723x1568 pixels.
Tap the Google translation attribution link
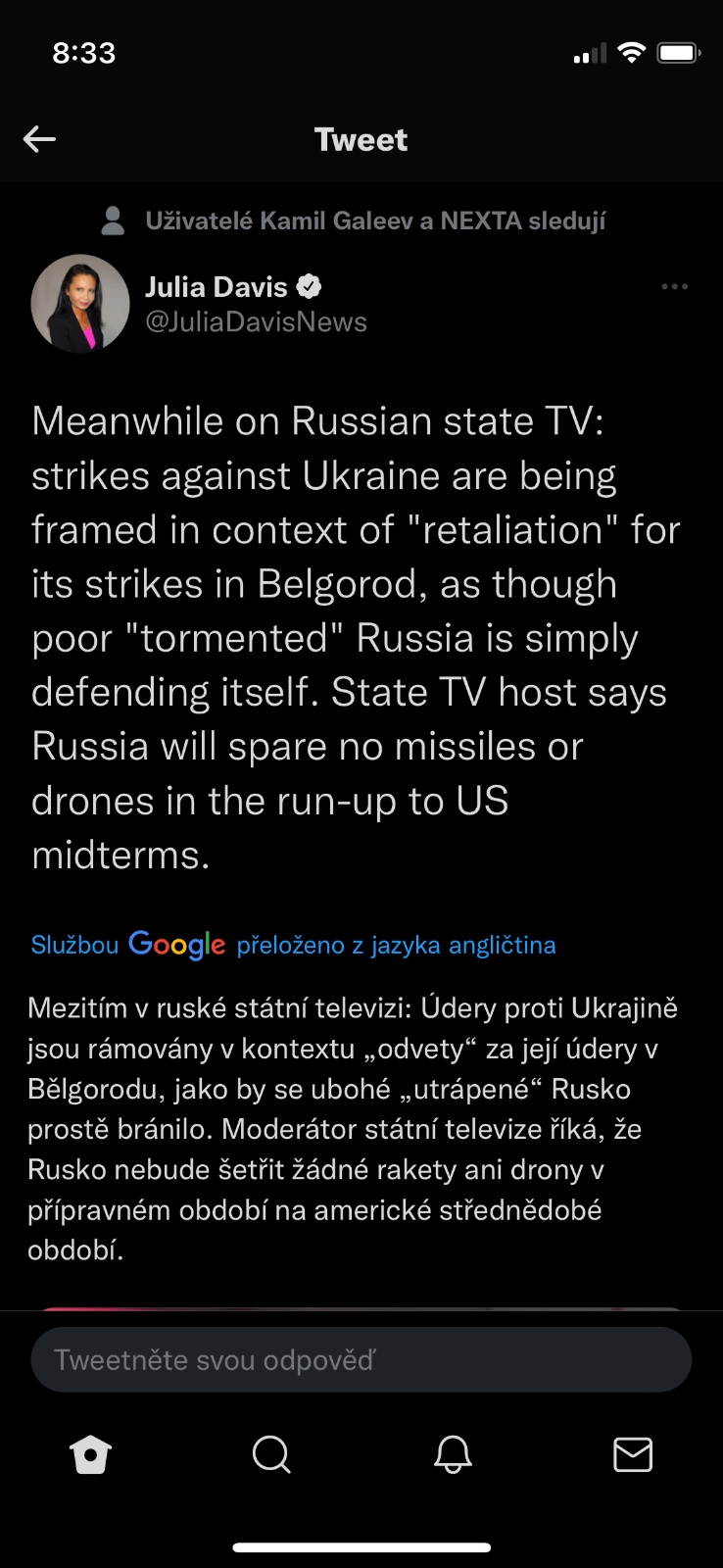point(293,945)
